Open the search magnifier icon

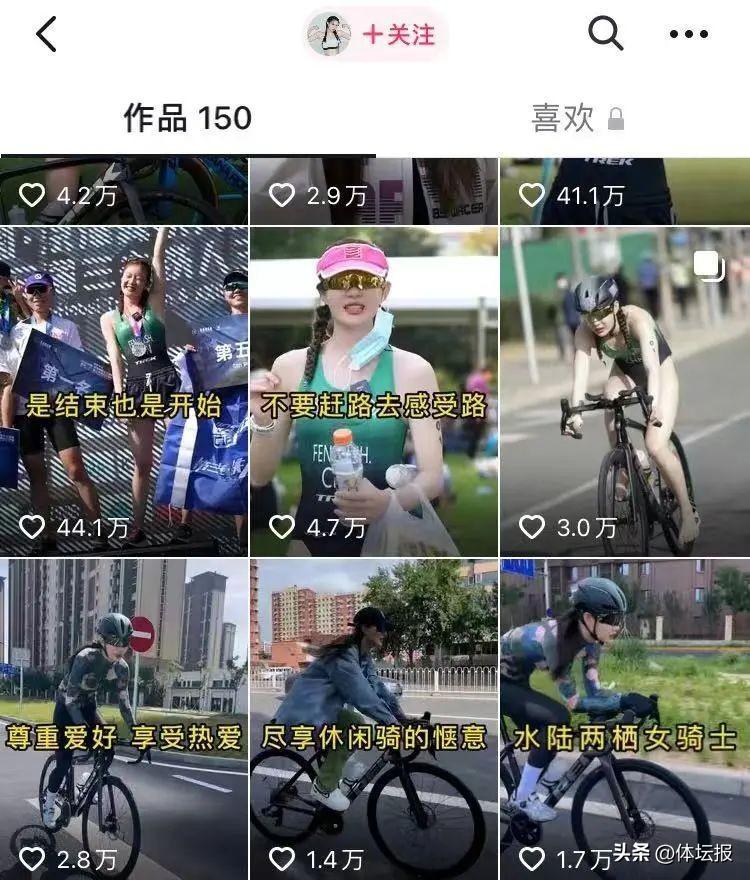(605, 35)
